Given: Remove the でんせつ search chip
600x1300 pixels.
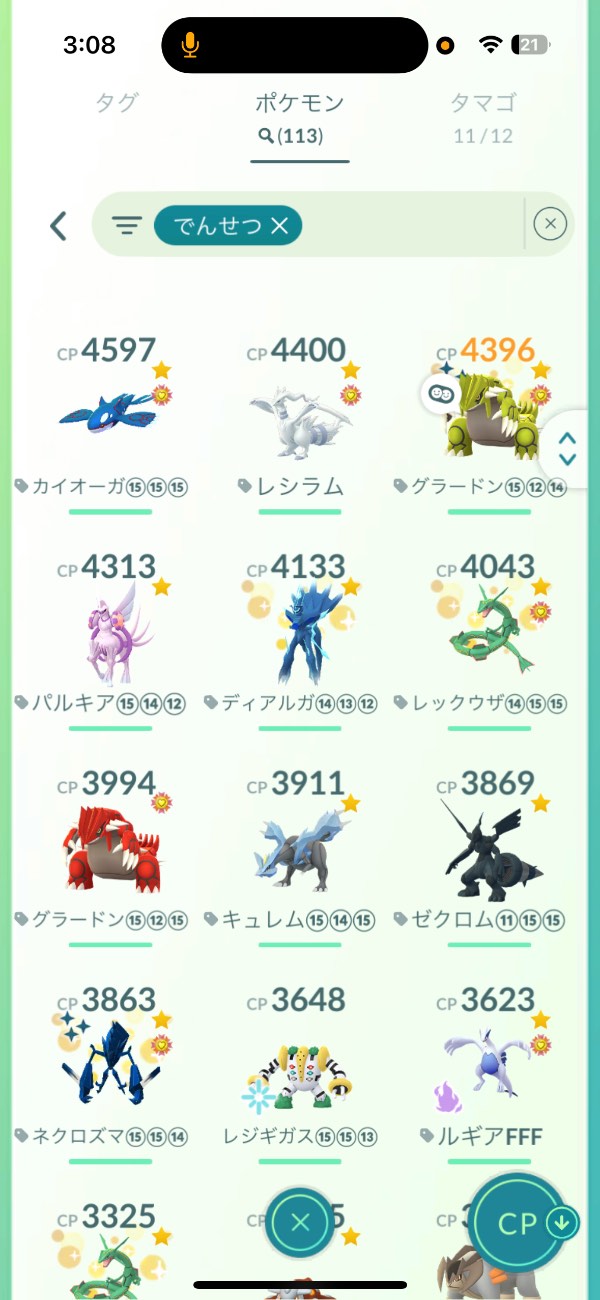Looking at the screenshot, I should (279, 226).
